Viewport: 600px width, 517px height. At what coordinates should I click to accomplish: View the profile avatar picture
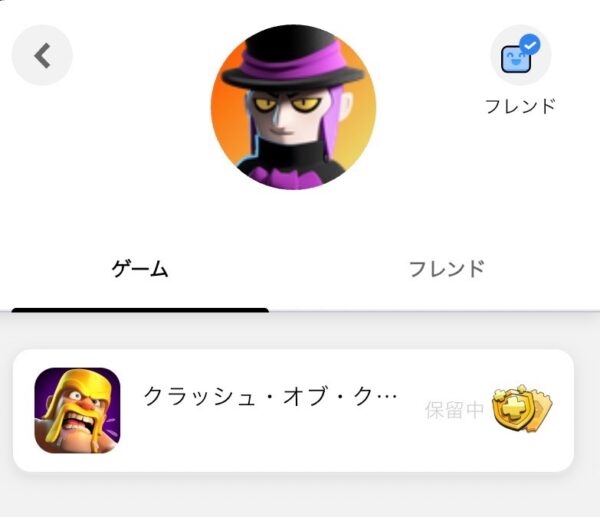click(293, 108)
